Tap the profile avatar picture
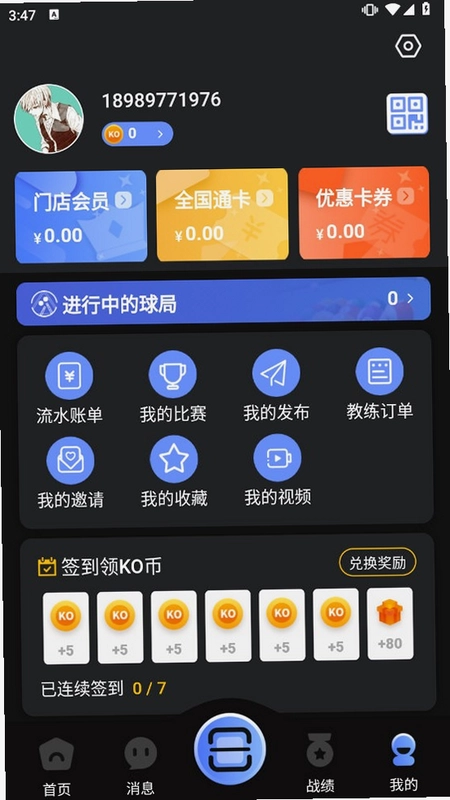 point(49,119)
